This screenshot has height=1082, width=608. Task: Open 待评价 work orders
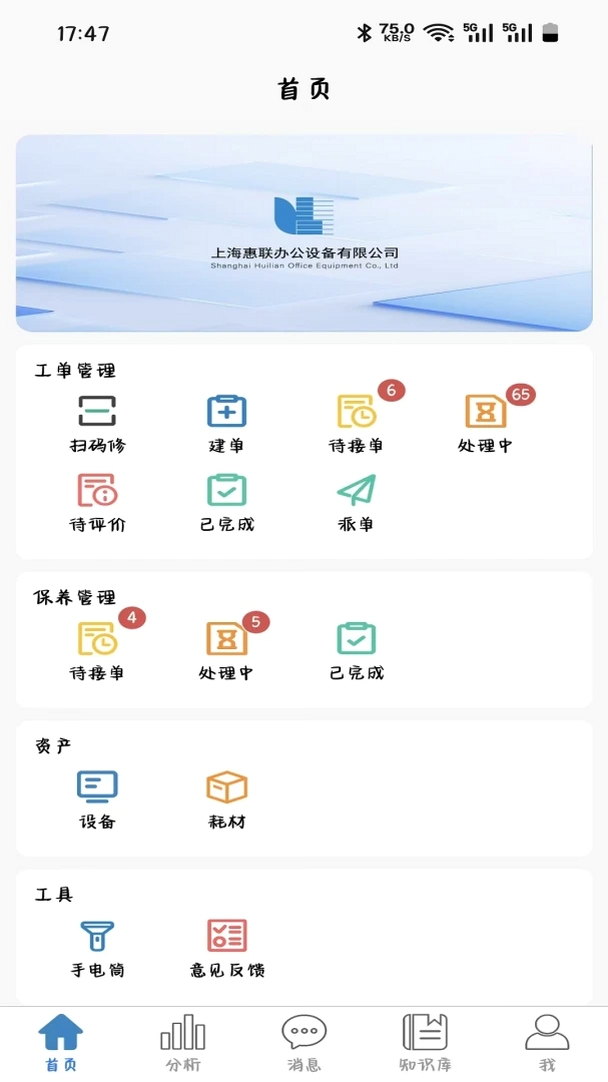(x=97, y=502)
